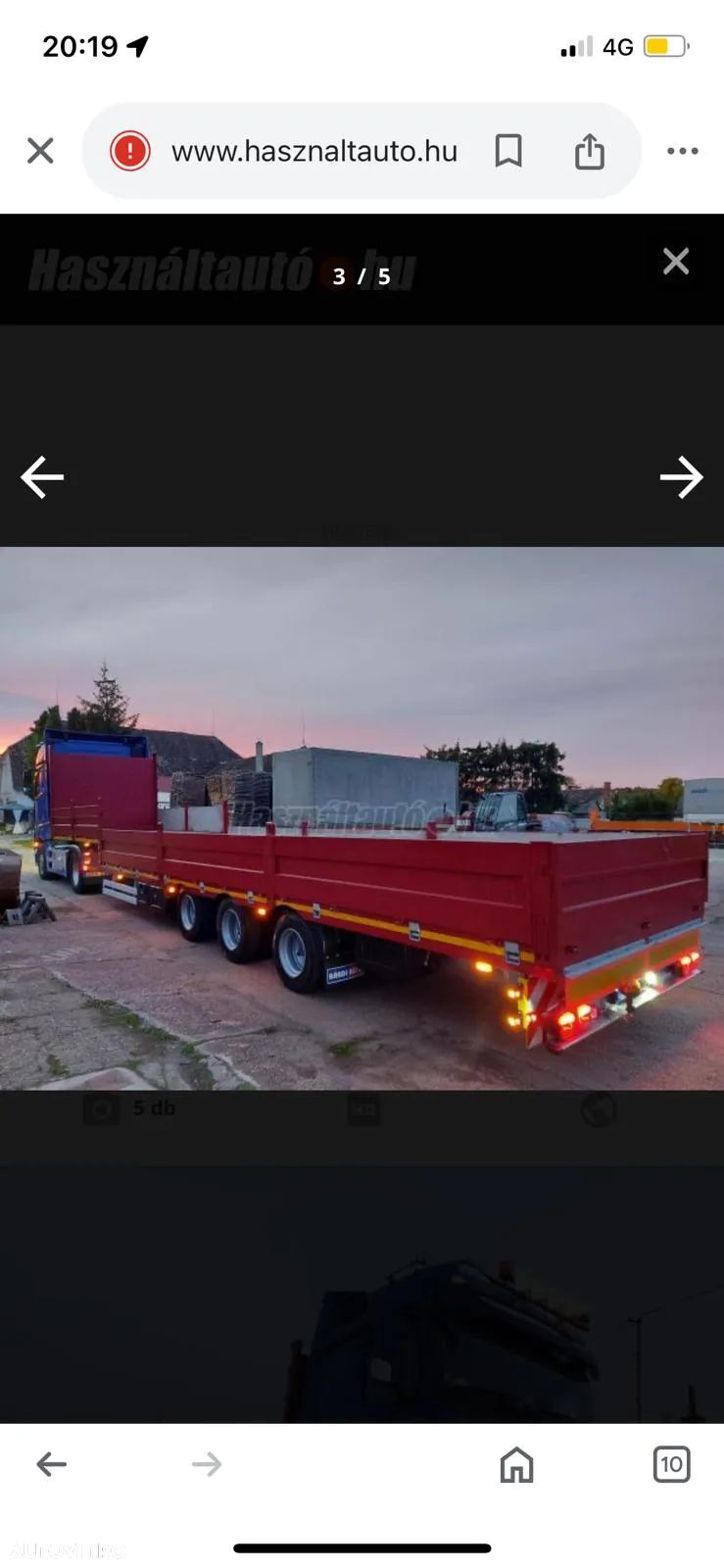This screenshot has width=724, height=1568.
Task: View the site security warning icon
Action: pos(129,151)
